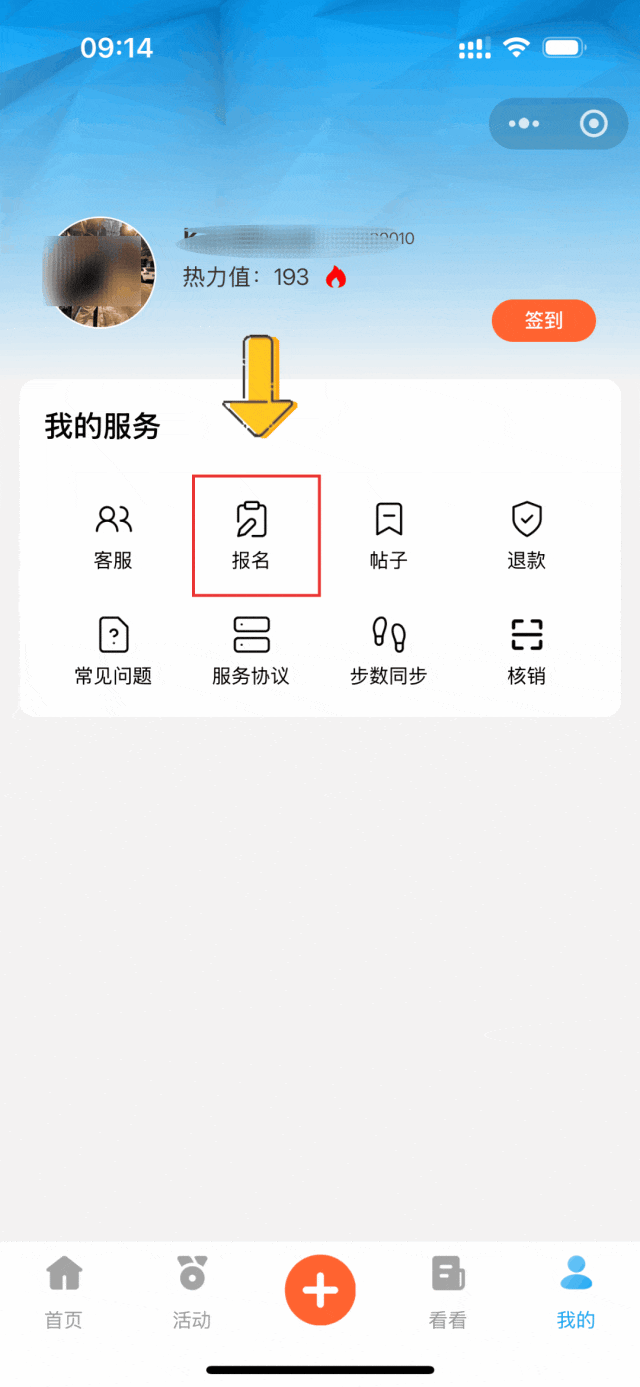This screenshot has width=640, height=1387.
Task: Switch to the 首页 home tab
Action: point(64,1292)
